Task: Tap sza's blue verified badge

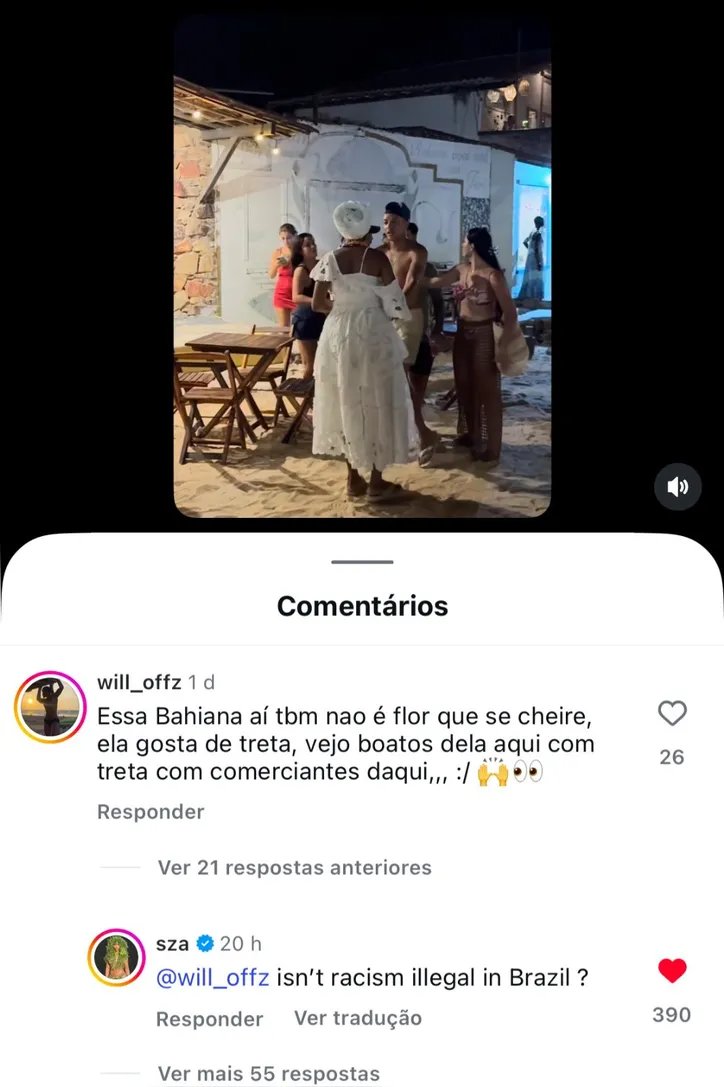Action: (205, 941)
